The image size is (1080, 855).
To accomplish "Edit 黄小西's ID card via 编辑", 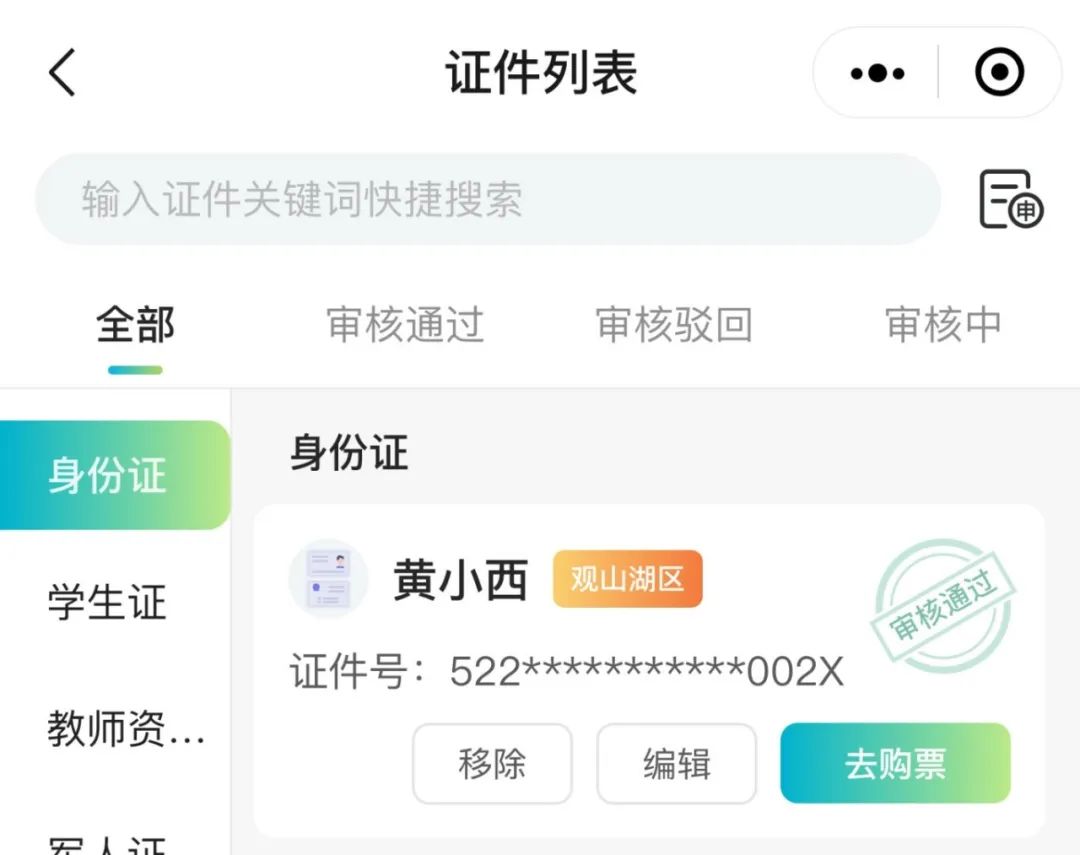I will (x=677, y=764).
